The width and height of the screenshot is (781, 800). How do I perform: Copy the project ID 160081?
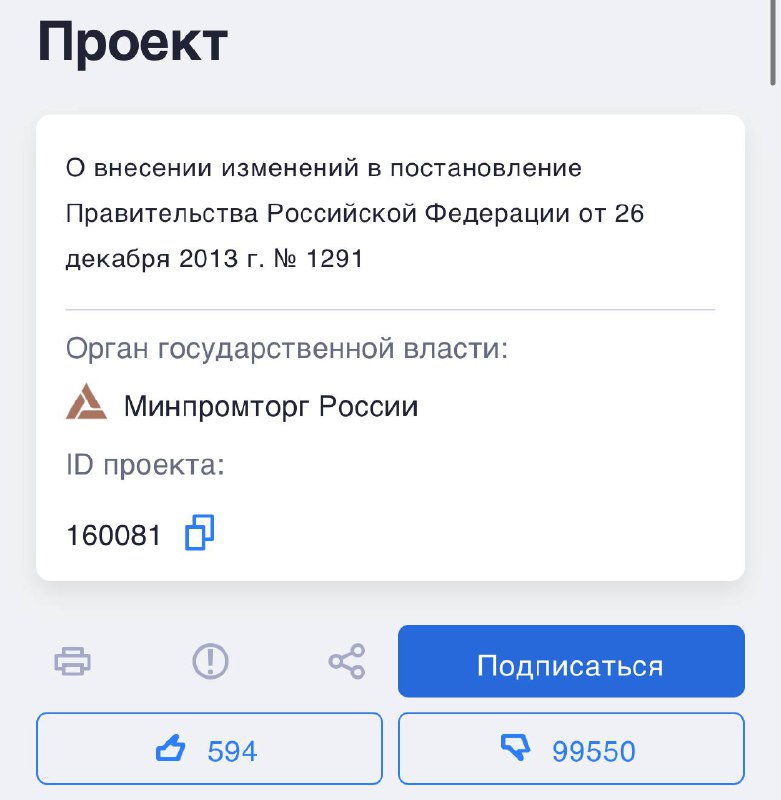[200, 533]
